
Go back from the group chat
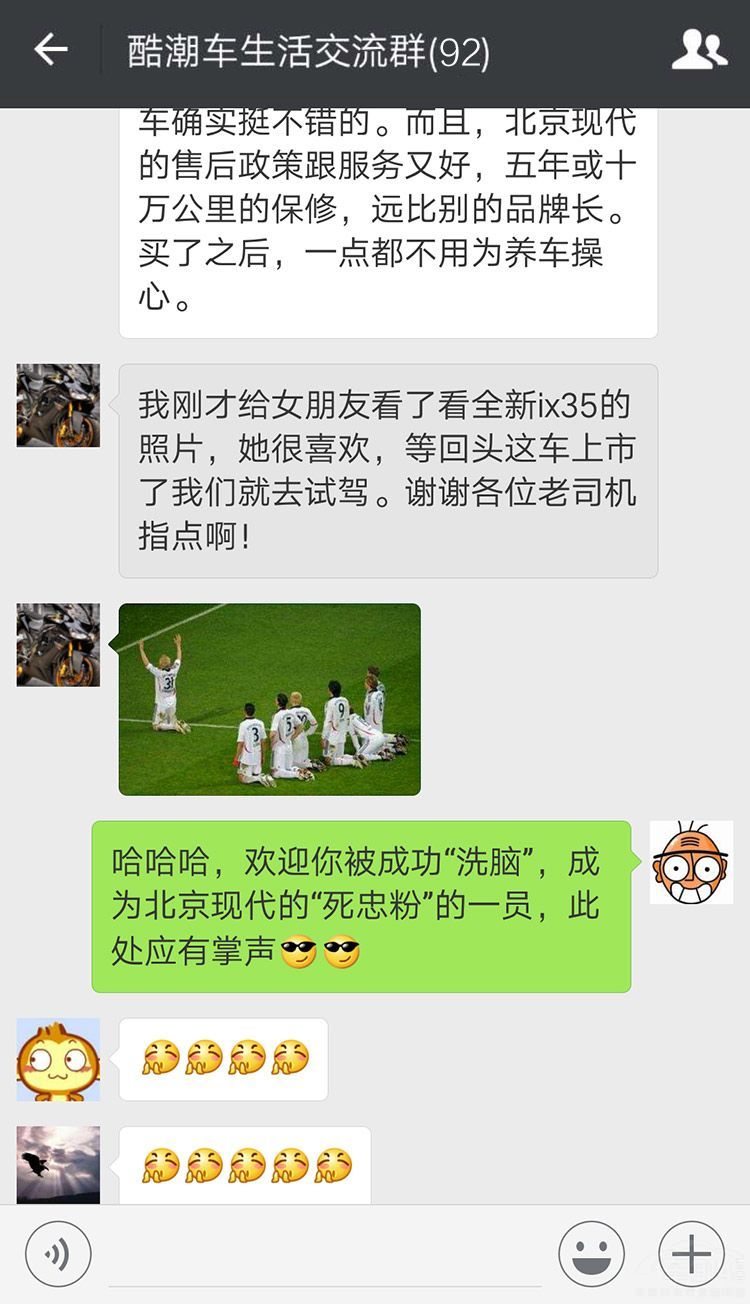[50, 50]
